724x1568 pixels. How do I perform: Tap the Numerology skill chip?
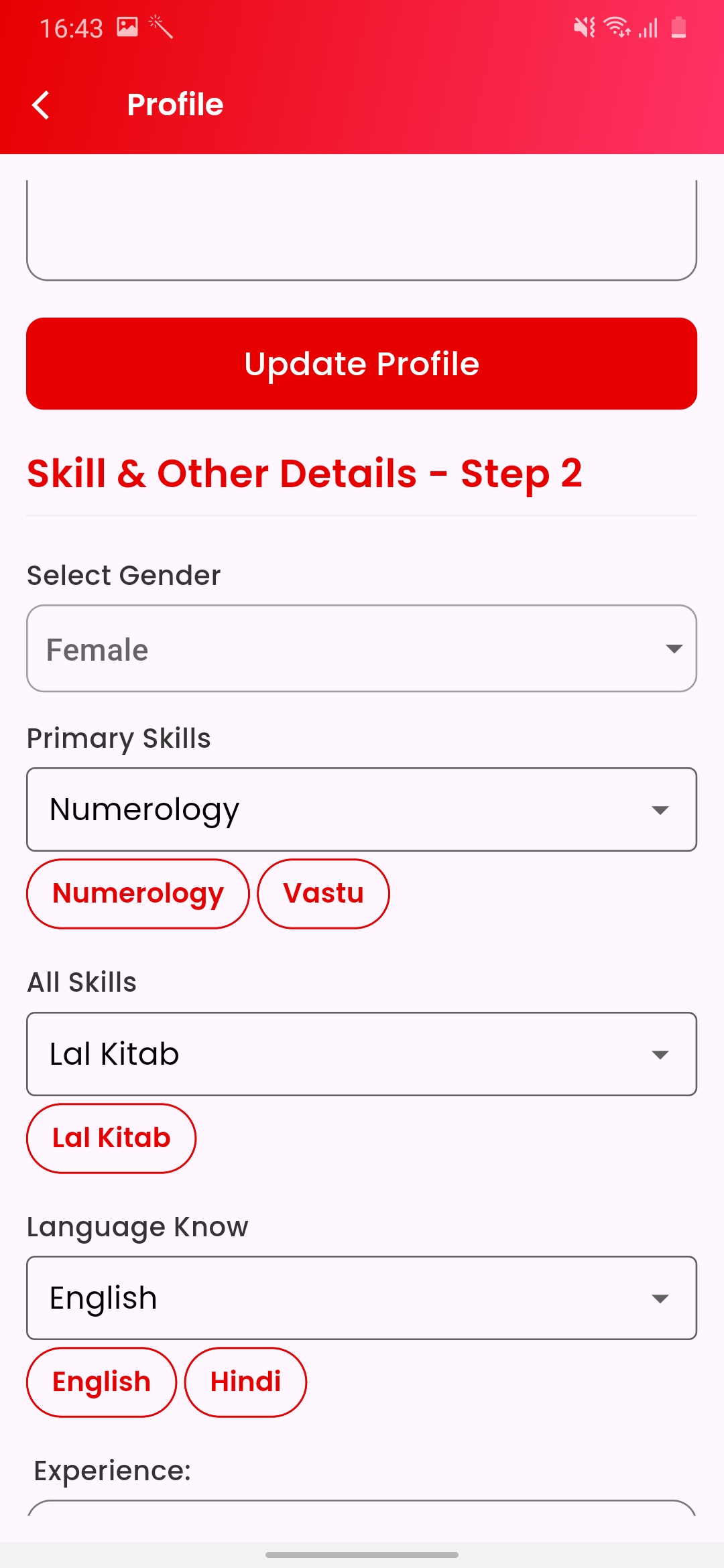tap(138, 894)
